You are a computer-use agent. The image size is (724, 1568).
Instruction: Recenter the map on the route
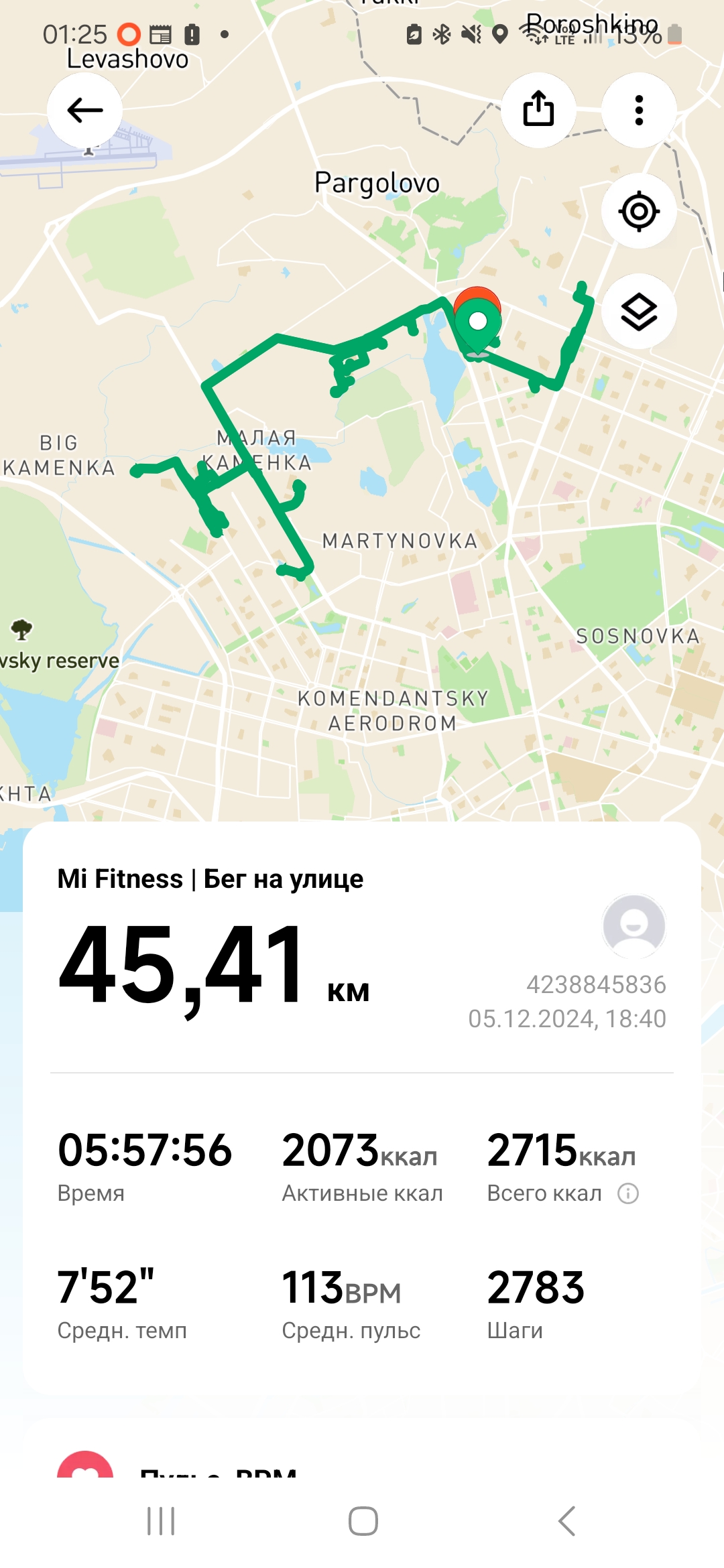tap(639, 211)
